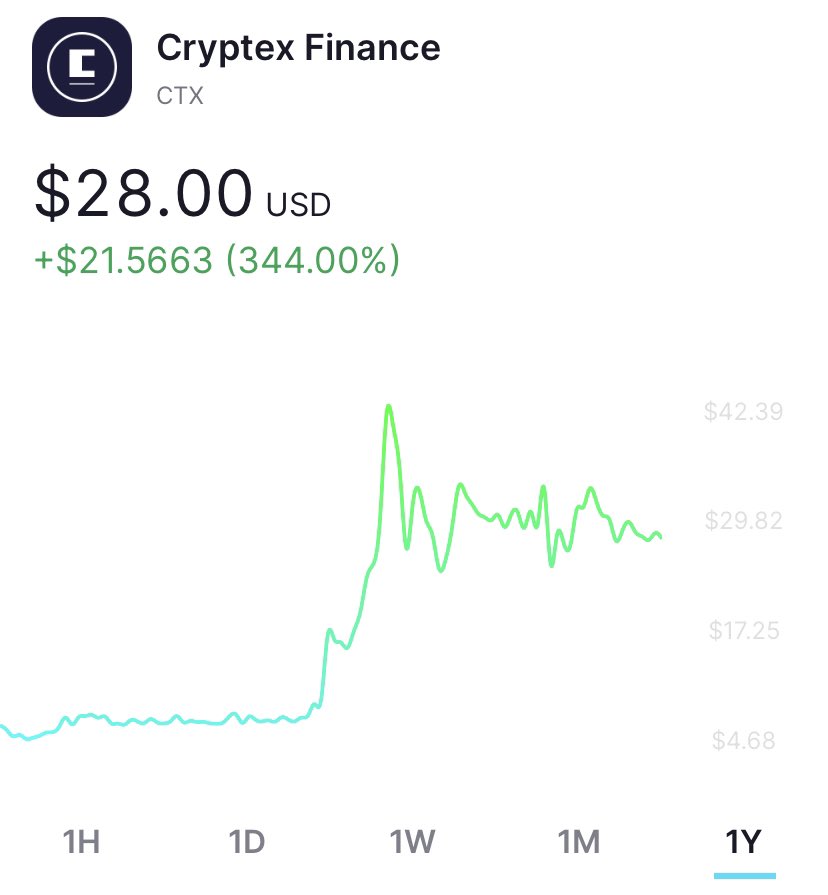Image resolution: width=828 pixels, height=895 pixels.
Task: Switch chart to the 1H range
Action: (x=81, y=842)
